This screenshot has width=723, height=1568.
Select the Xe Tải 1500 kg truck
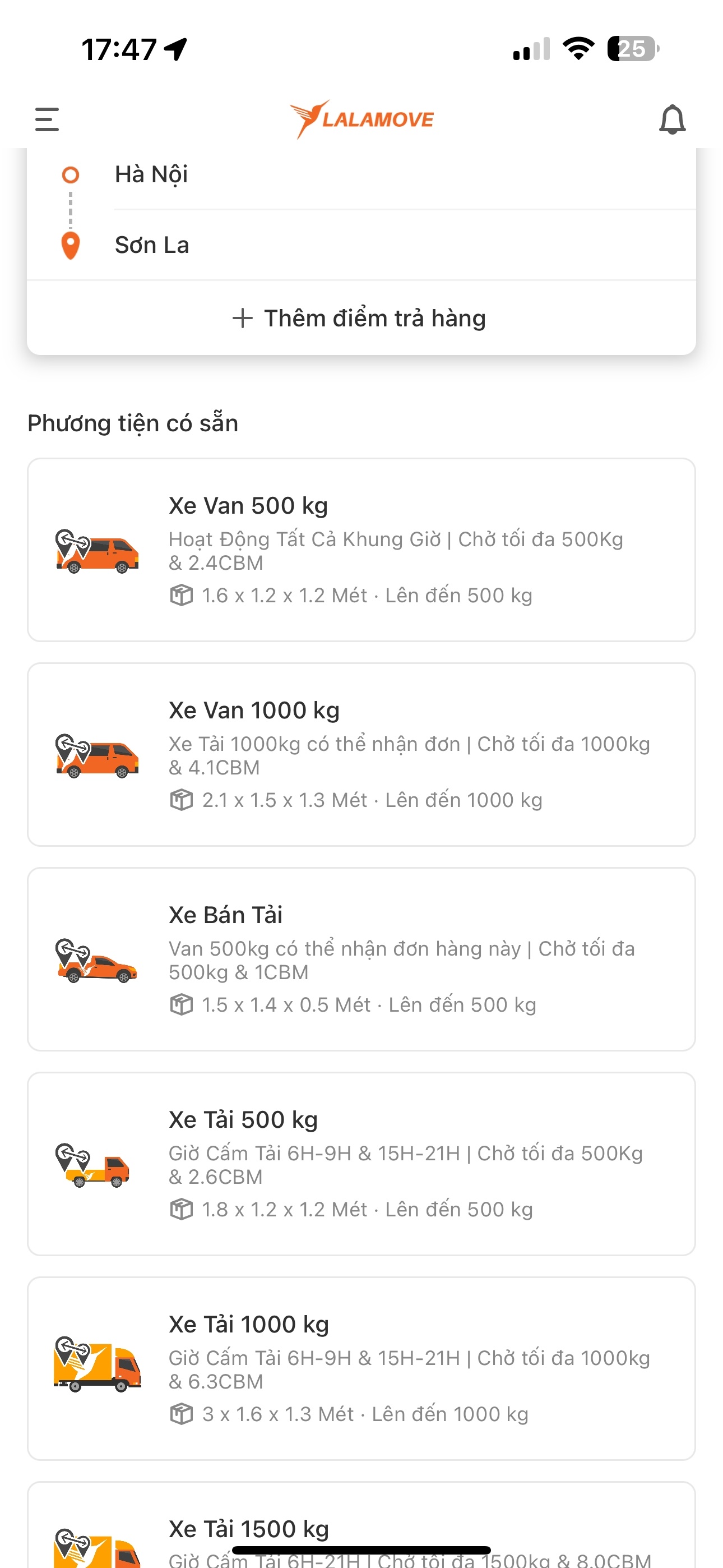[361, 1525]
